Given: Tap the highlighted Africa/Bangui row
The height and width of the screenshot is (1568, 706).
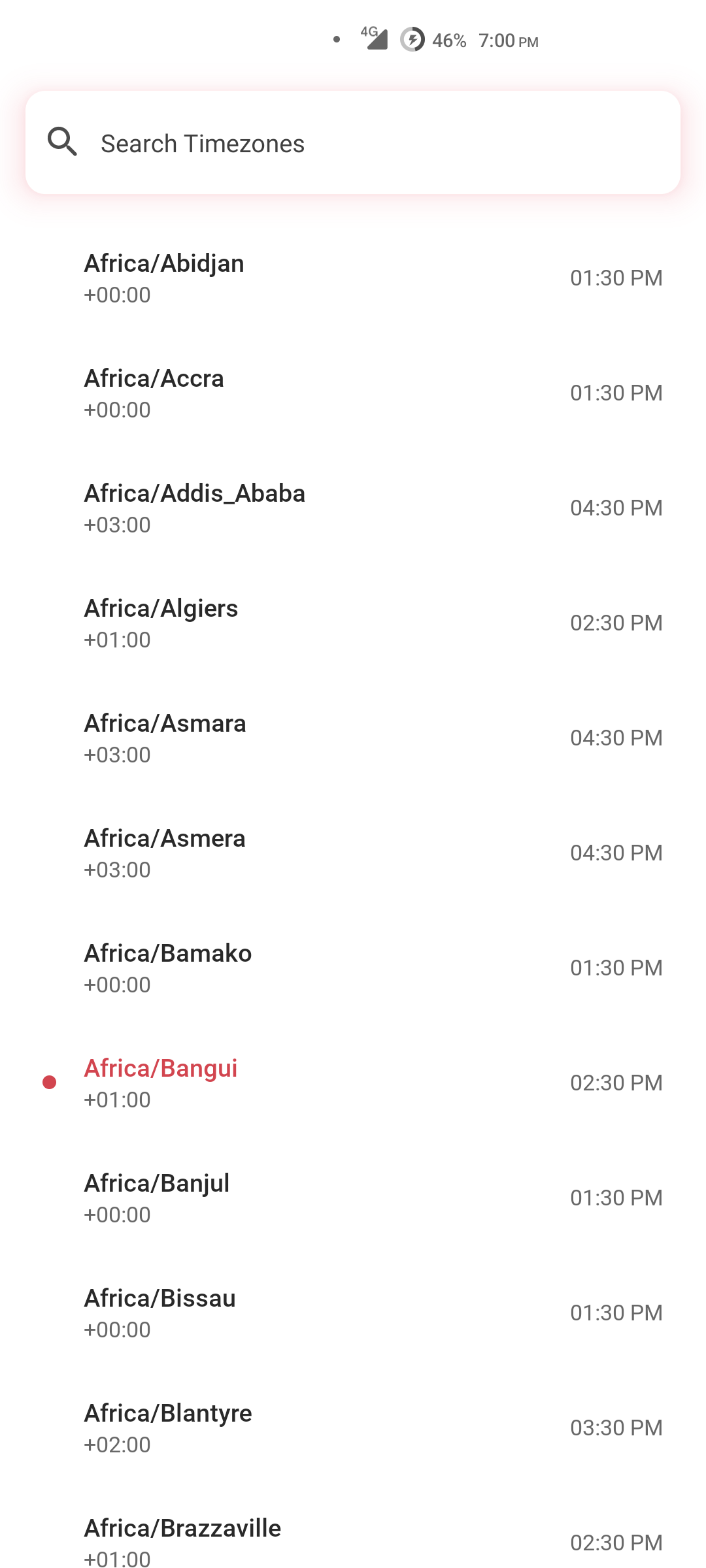Looking at the screenshot, I should click(x=353, y=1083).
